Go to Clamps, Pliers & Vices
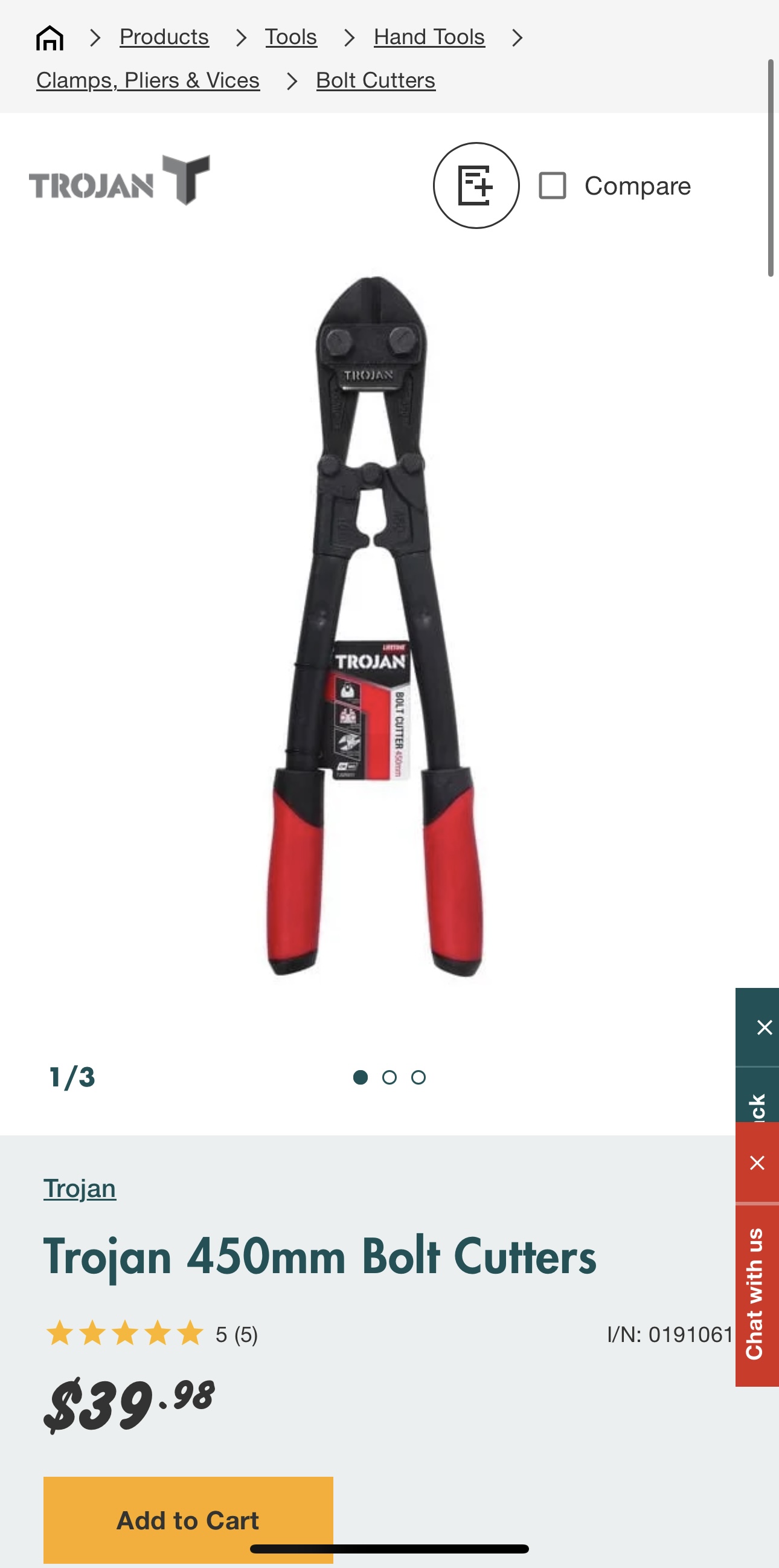The width and height of the screenshot is (779, 1568). coord(148,80)
